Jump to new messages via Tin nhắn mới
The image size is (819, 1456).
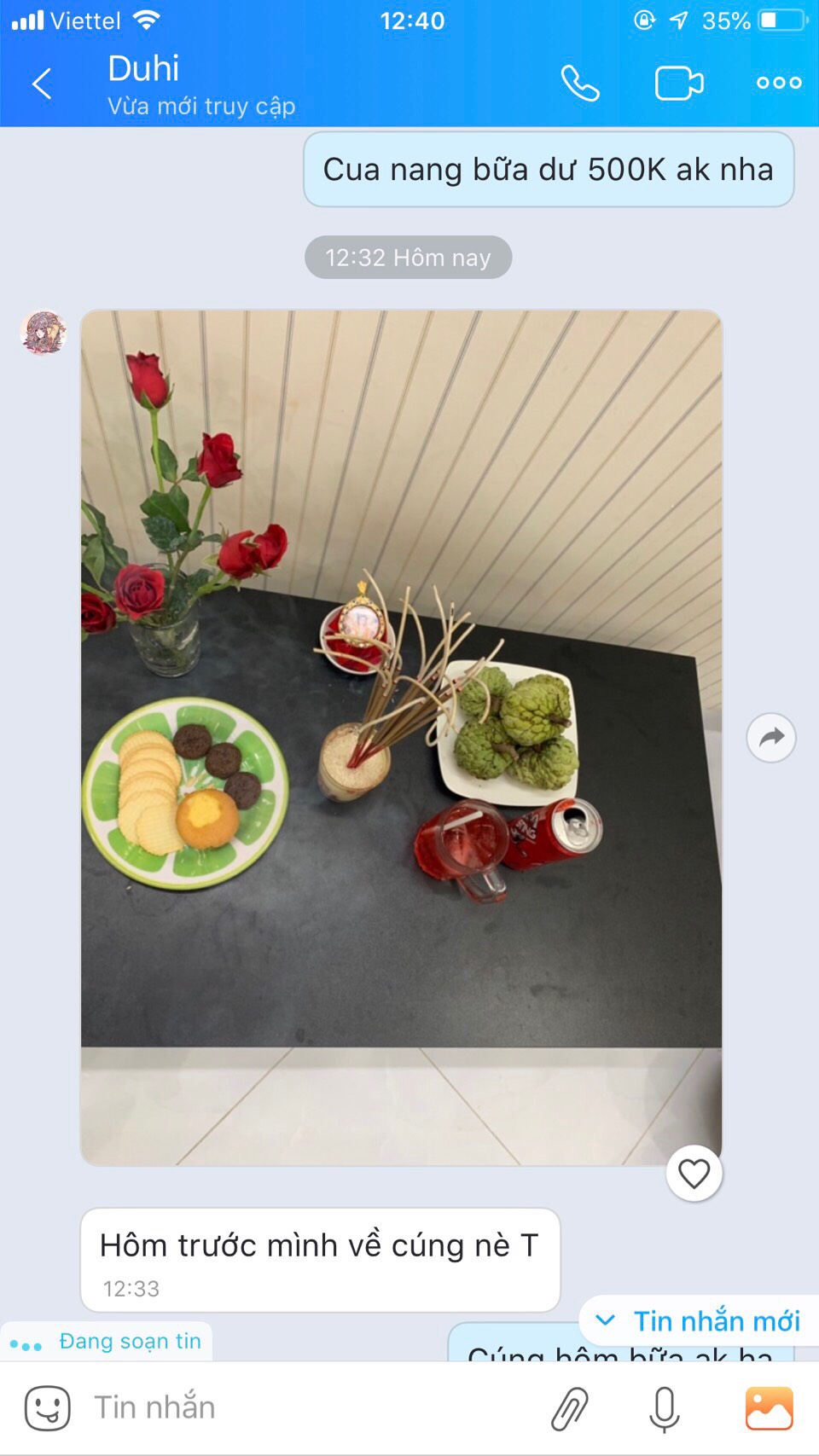click(700, 1321)
